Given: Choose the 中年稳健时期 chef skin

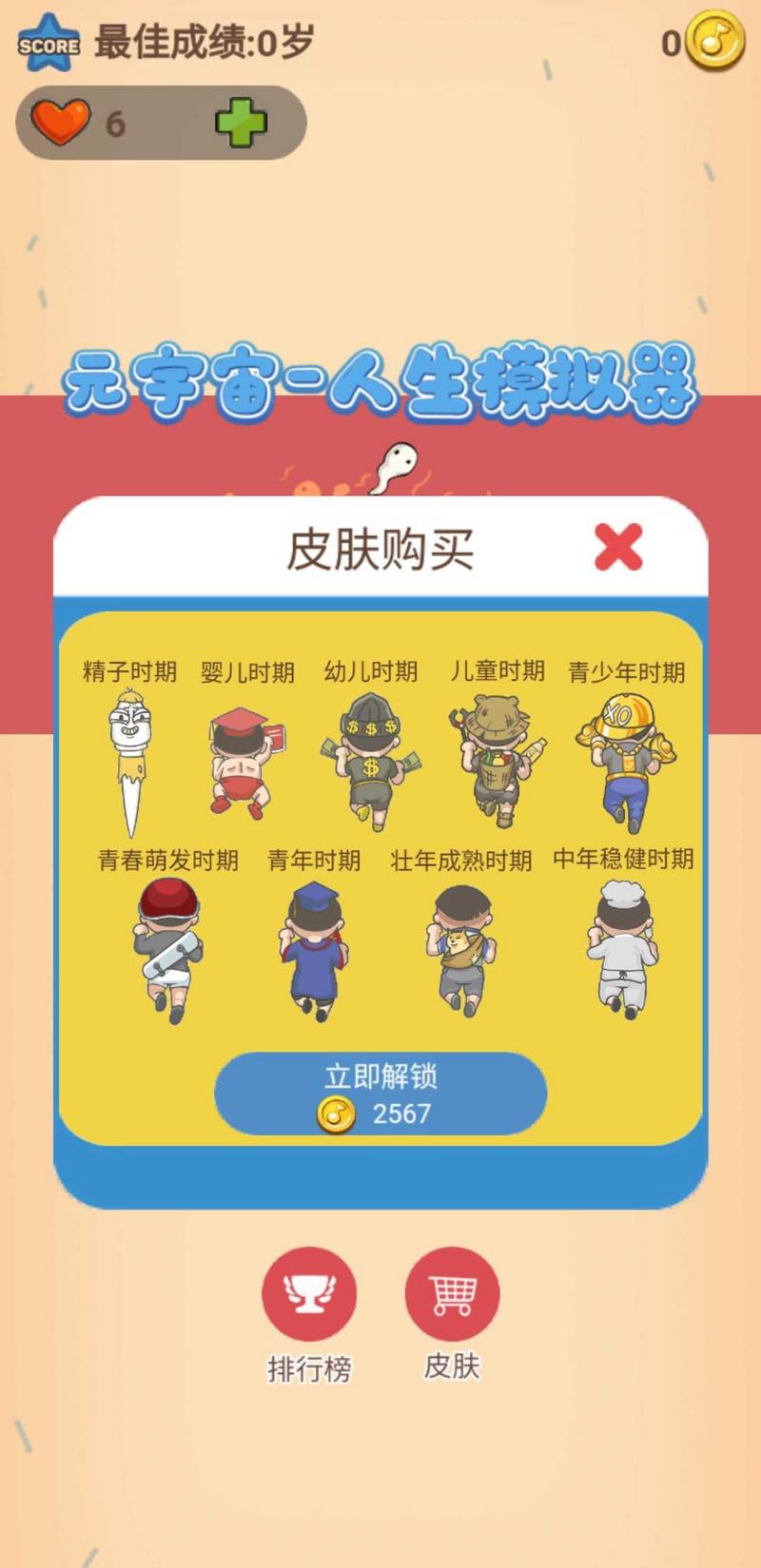Looking at the screenshot, I should point(623,949).
